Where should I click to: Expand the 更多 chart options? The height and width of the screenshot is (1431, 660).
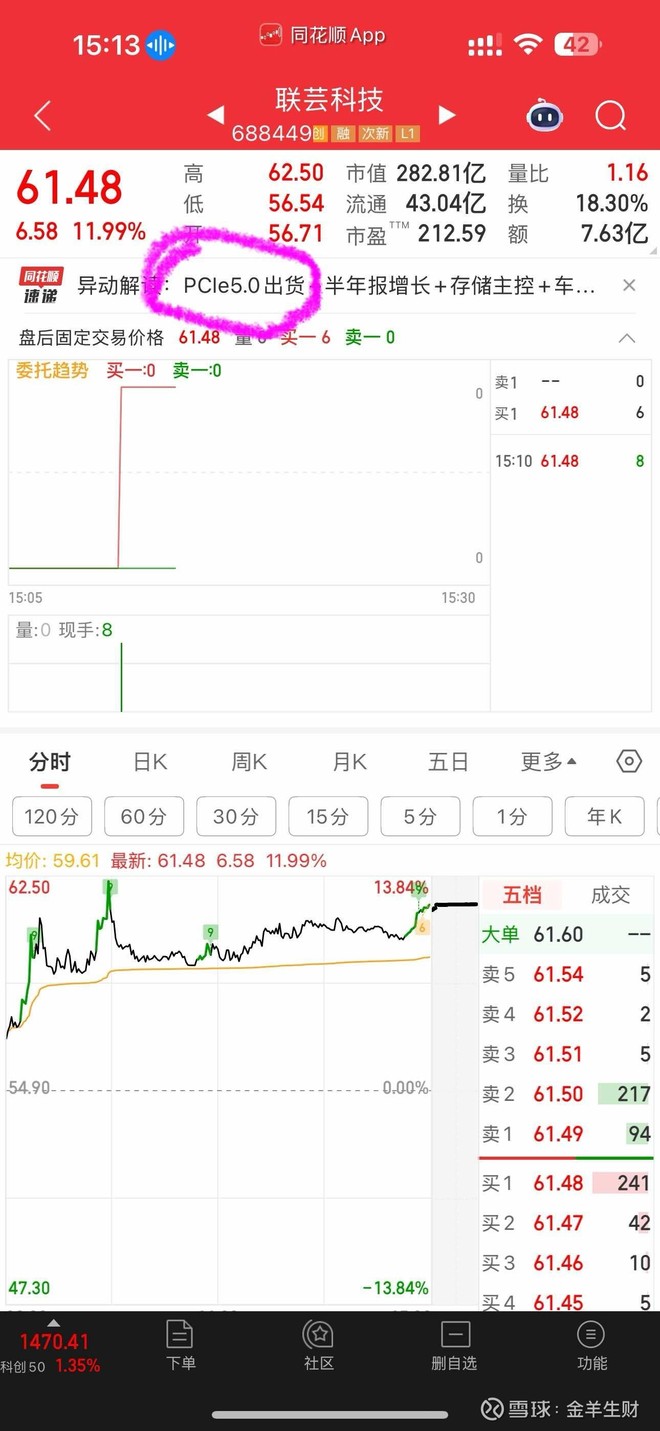pyautogui.click(x=548, y=762)
